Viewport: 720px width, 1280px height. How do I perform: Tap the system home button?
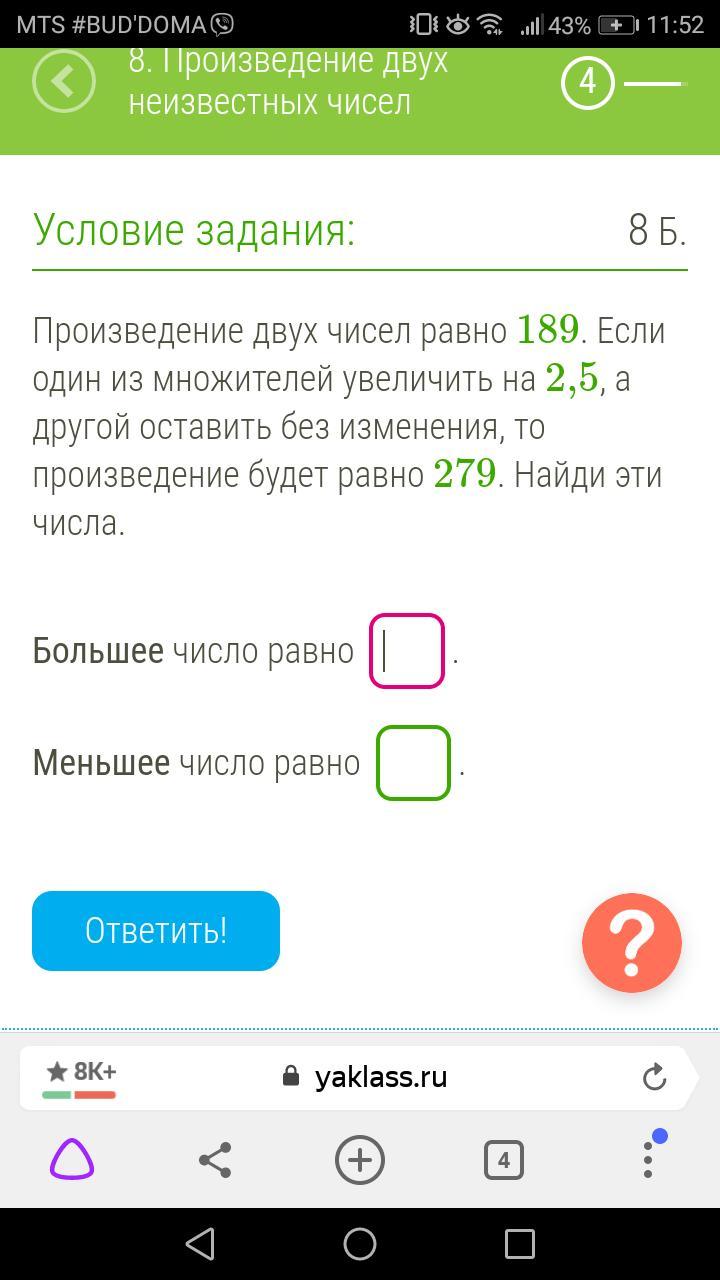[360, 1244]
